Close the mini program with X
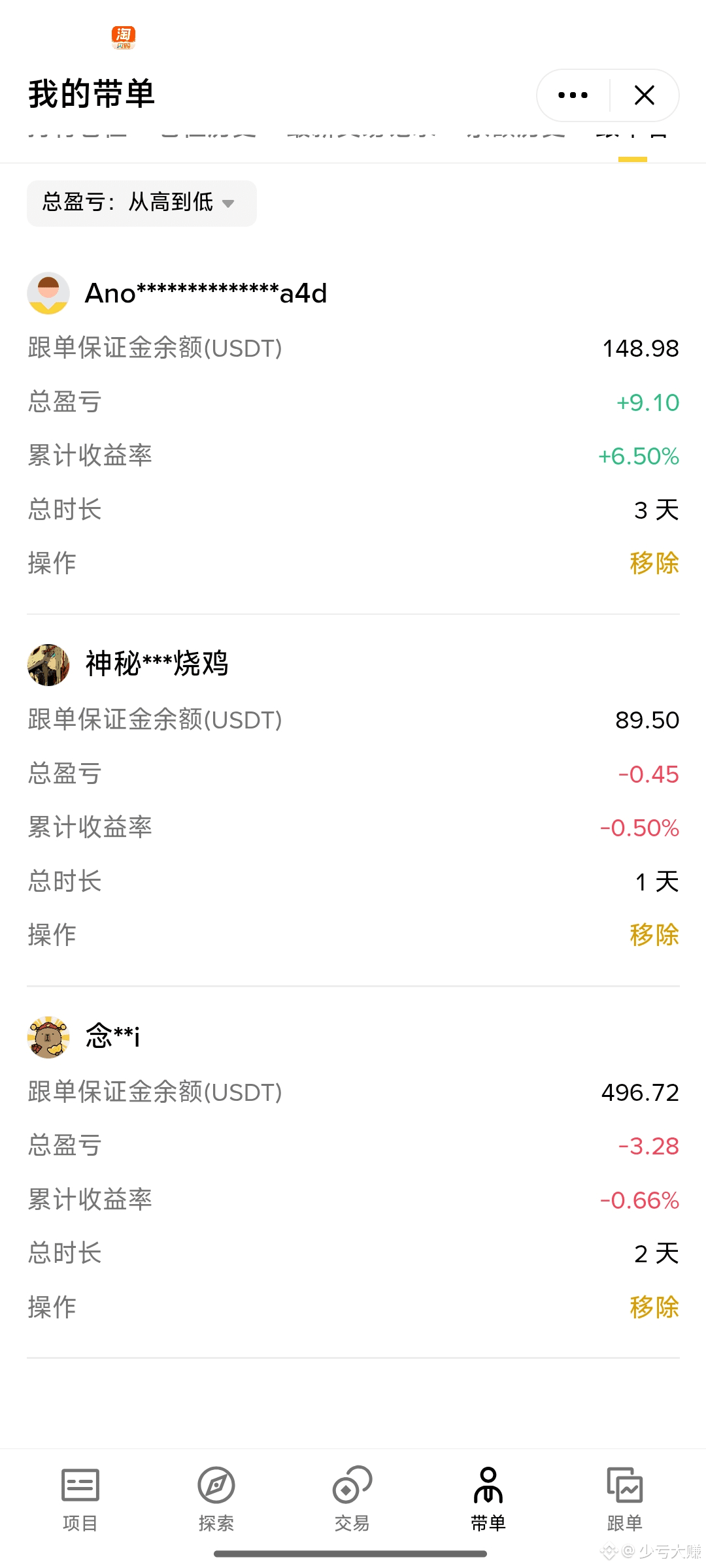Image resolution: width=706 pixels, height=1568 pixels. 645,95
